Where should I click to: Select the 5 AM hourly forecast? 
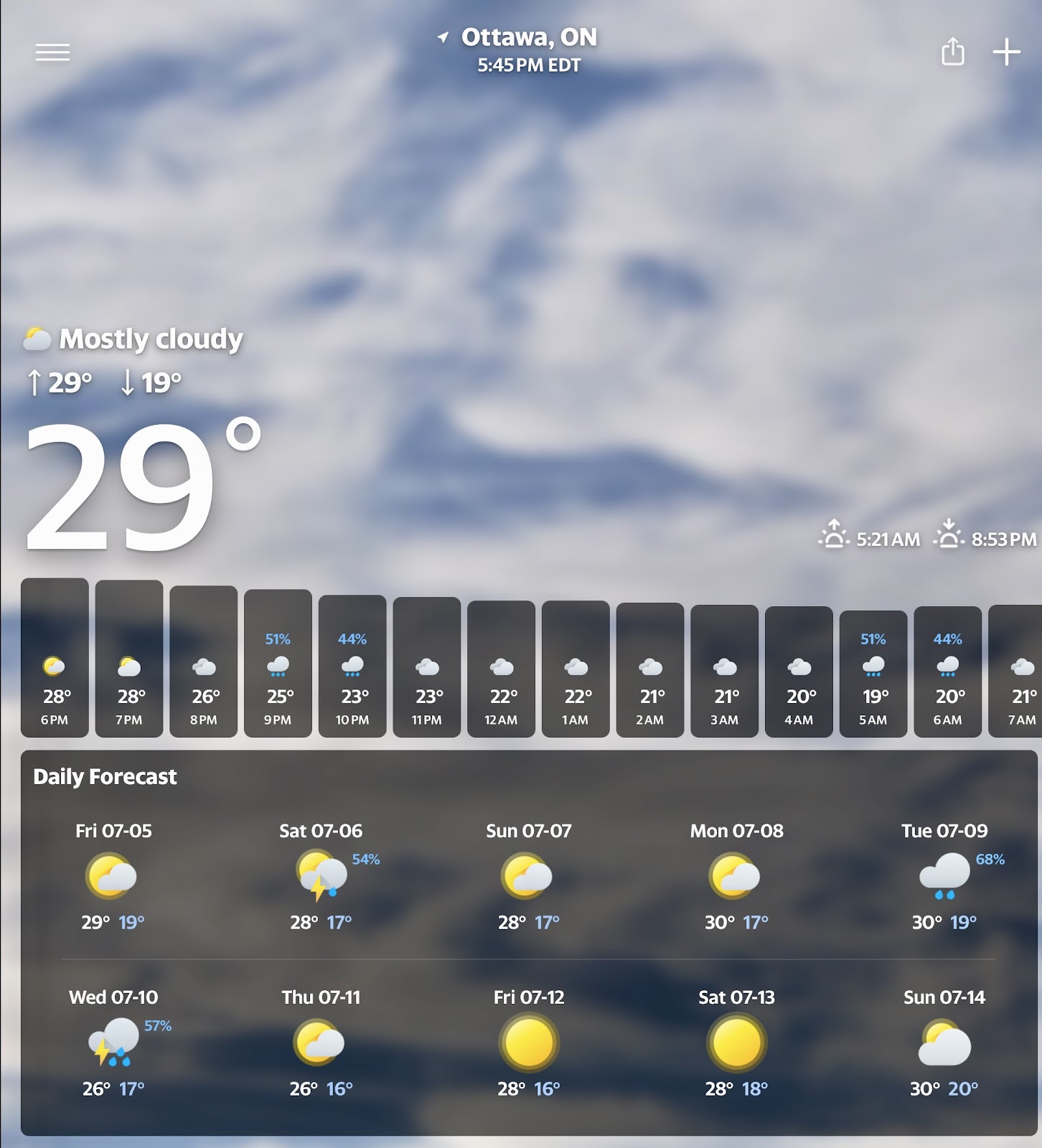(873, 674)
